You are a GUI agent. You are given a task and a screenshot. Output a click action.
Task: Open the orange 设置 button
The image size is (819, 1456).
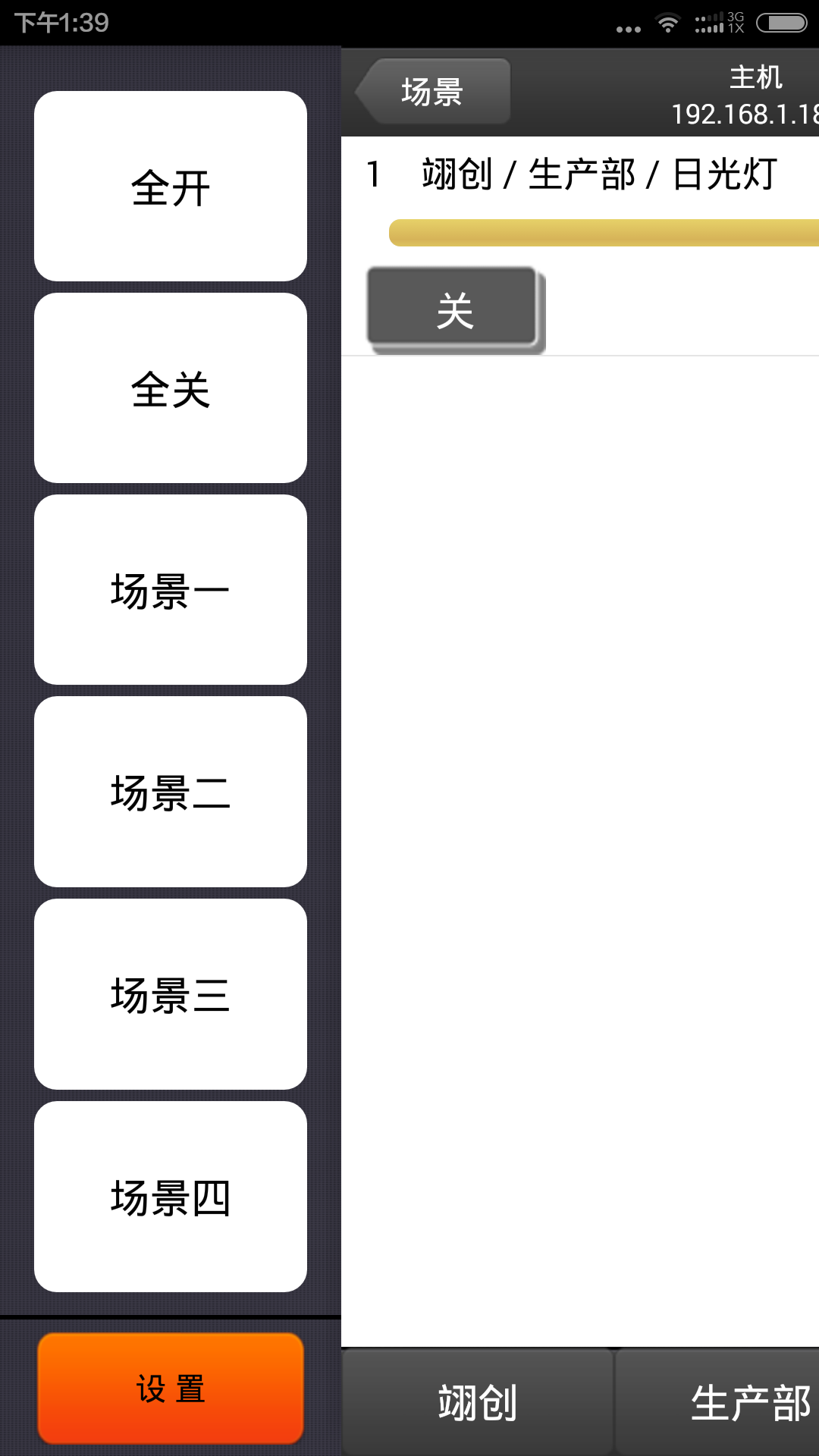(171, 1389)
